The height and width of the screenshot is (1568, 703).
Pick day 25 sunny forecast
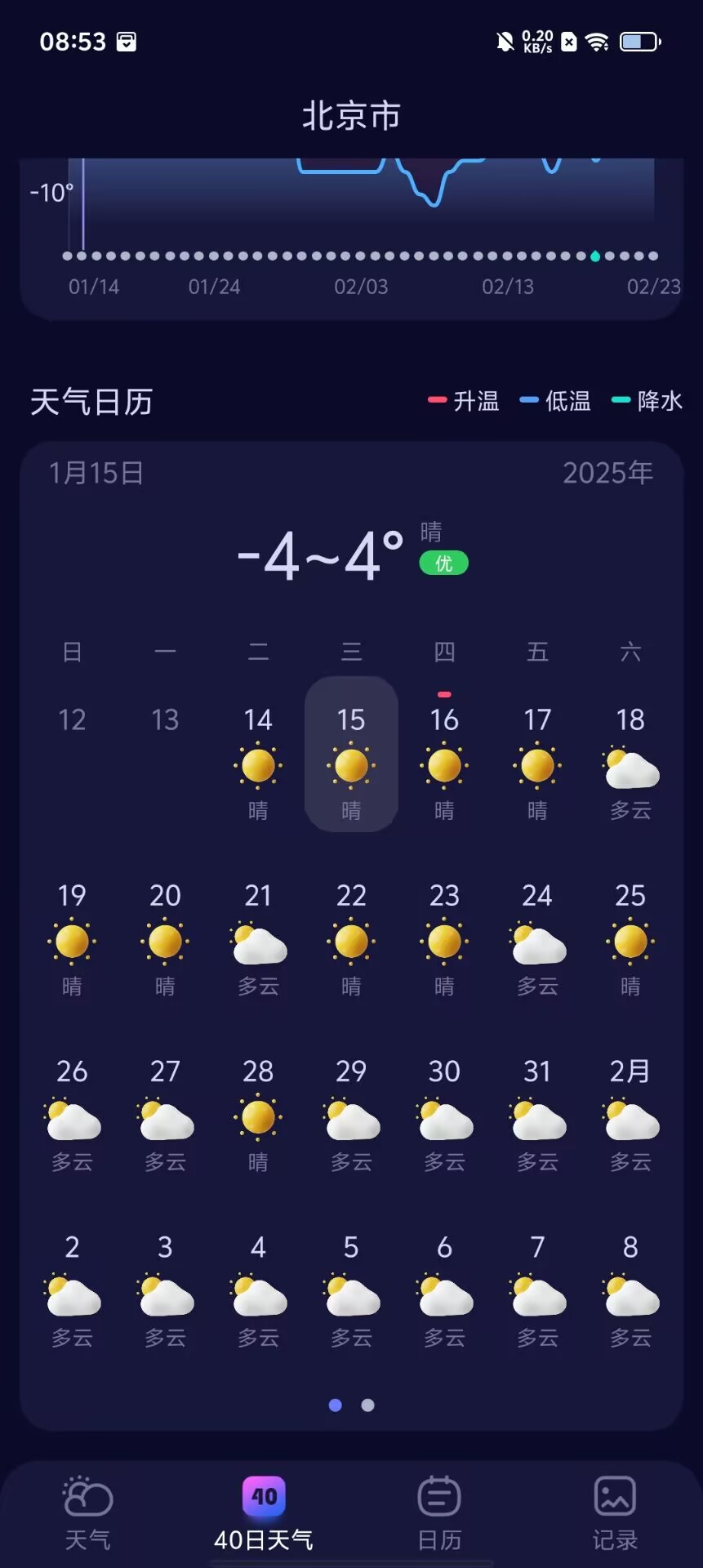click(x=630, y=938)
